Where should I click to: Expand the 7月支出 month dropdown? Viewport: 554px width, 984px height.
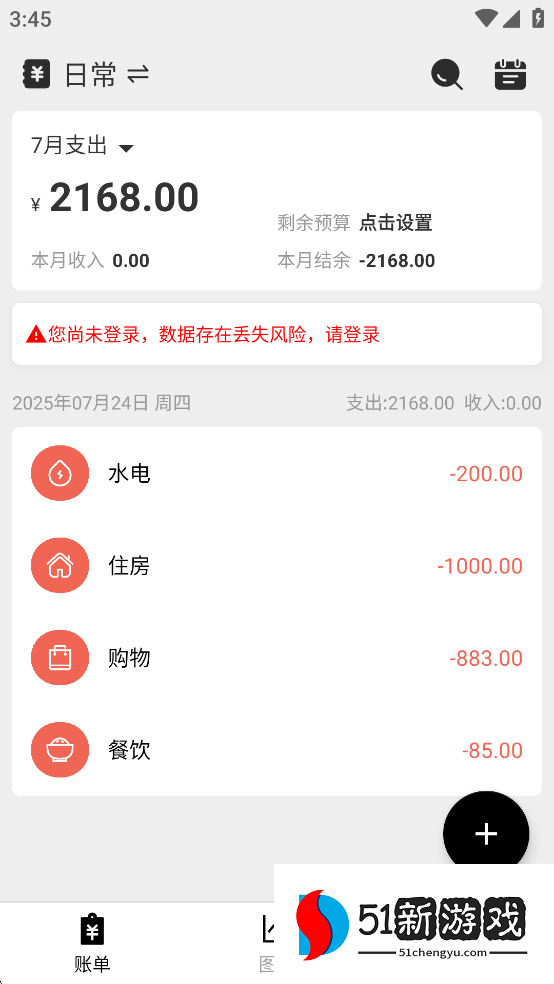tap(82, 146)
